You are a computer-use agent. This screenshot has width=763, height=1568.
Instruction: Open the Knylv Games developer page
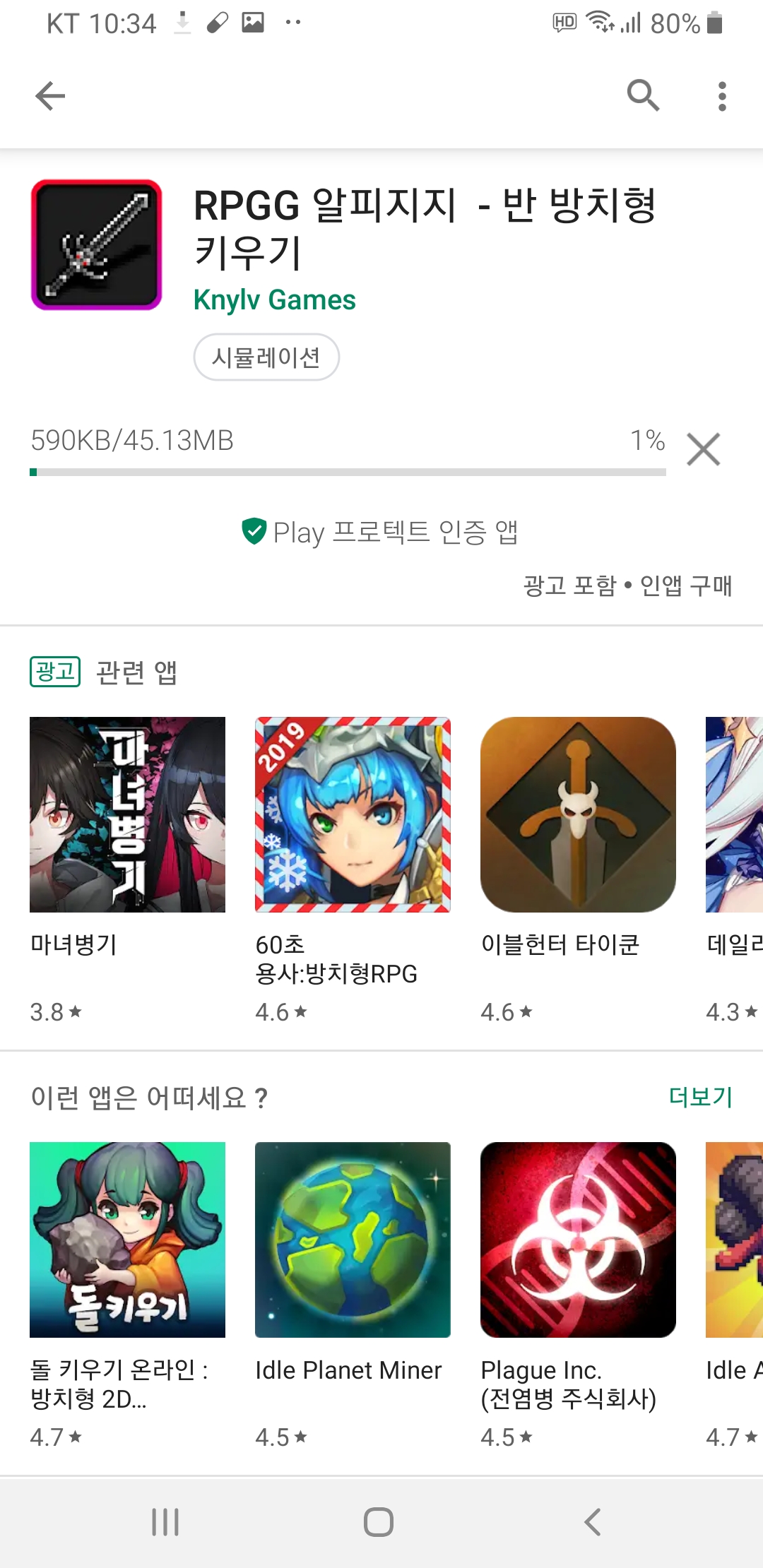pos(274,300)
